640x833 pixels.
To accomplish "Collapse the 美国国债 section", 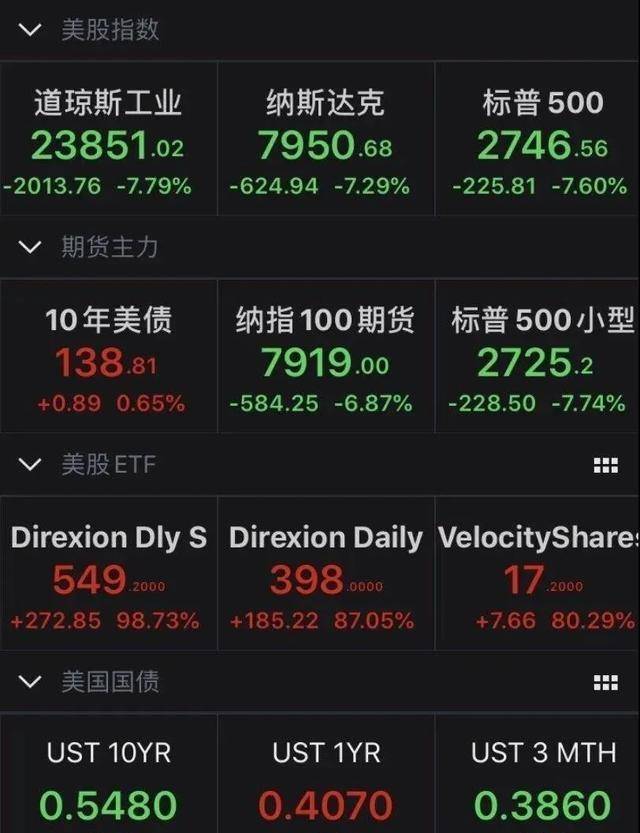I will (x=30, y=682).
